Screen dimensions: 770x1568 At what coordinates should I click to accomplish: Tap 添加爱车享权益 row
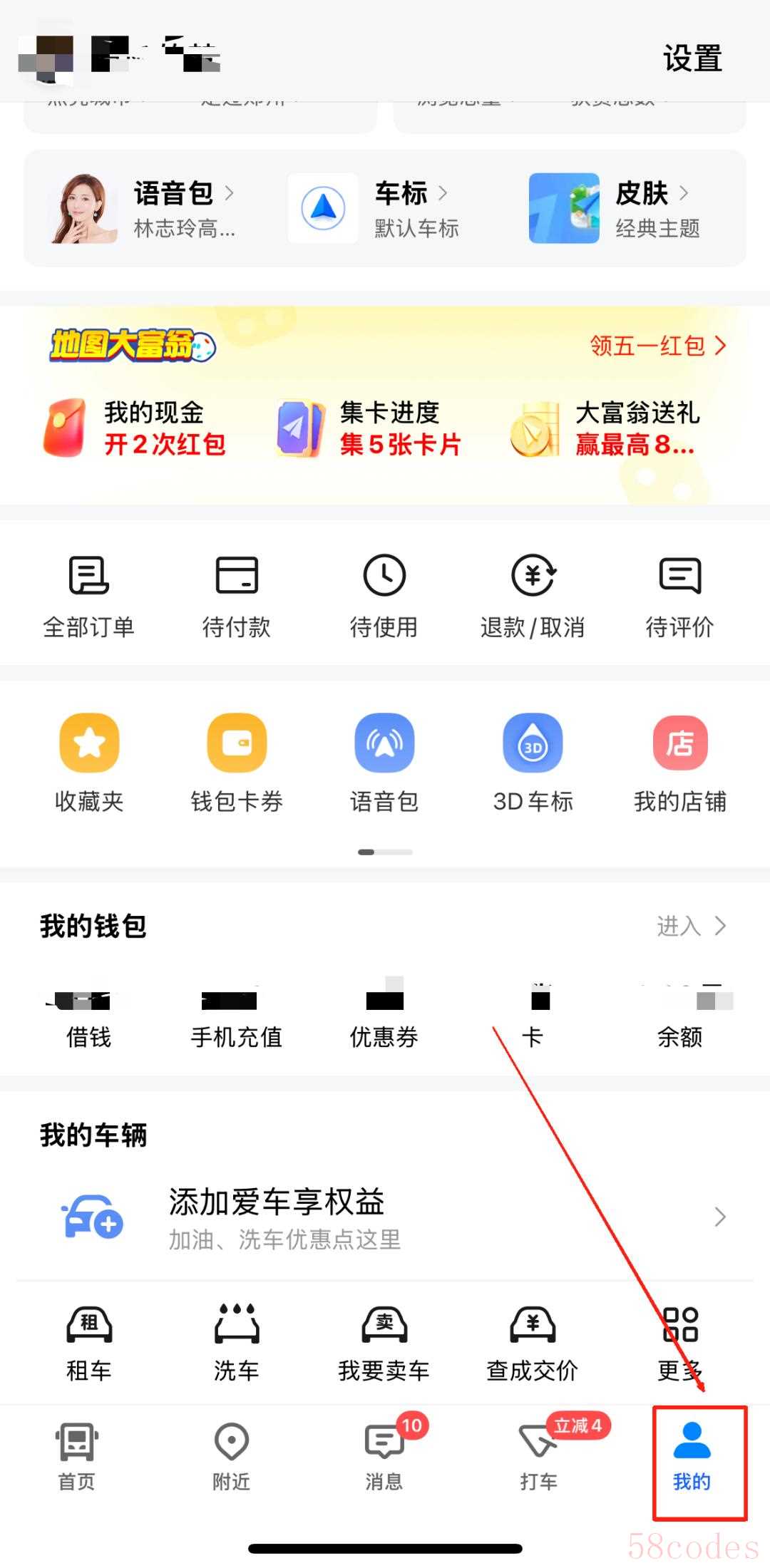385,1217
